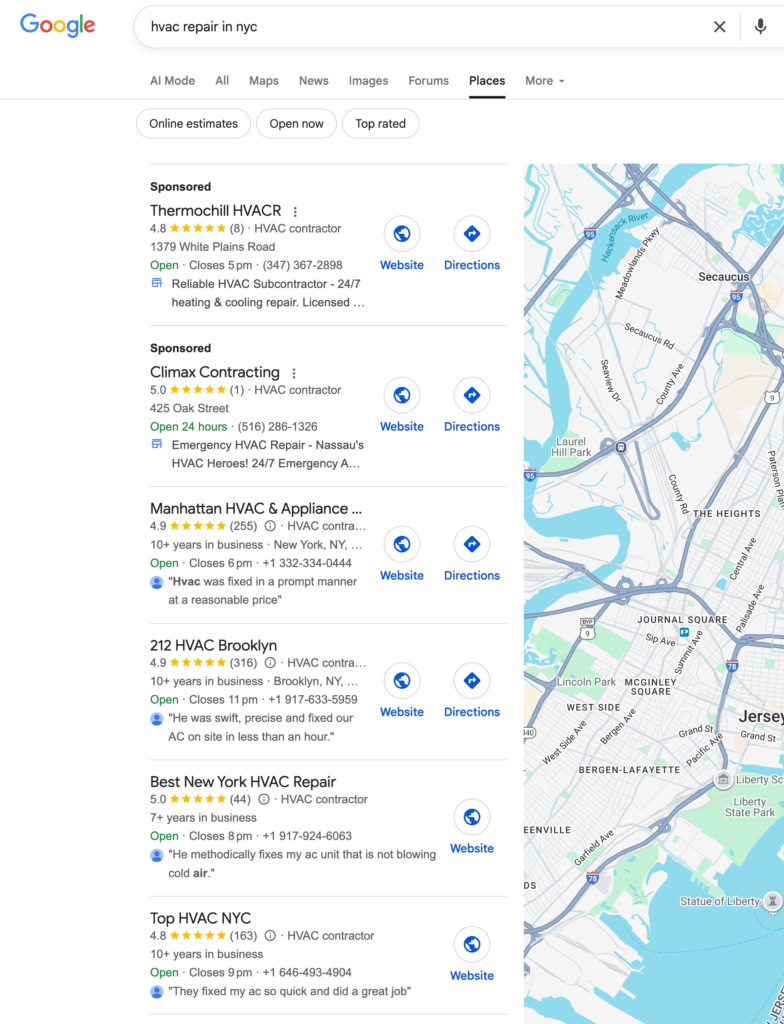Screen dimensions: 784x1024
Task: Select the Top rated filter chip
Action: [x=380, y=124]
